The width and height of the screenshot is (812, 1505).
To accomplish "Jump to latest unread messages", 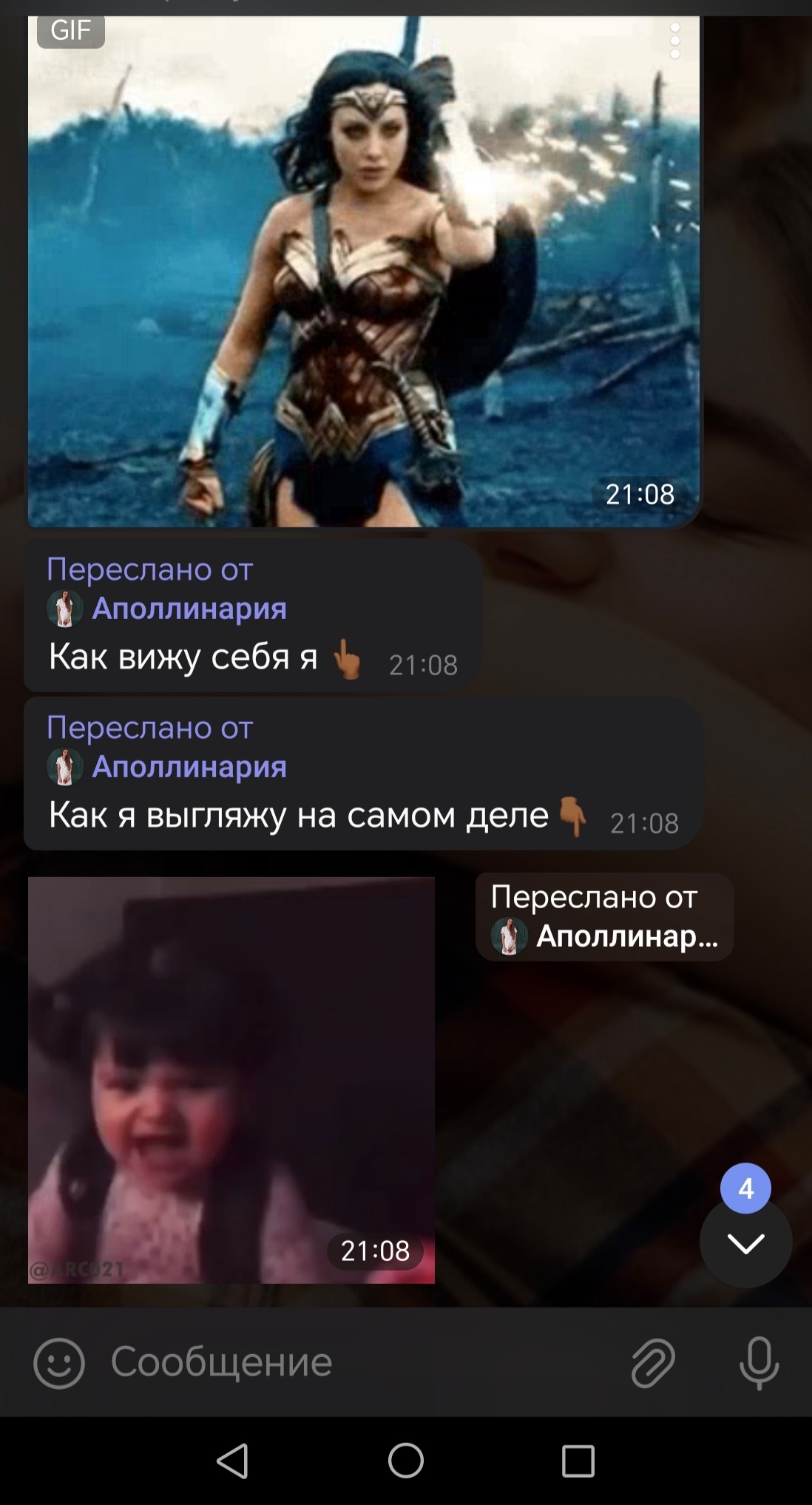I will click(745, 1243).
